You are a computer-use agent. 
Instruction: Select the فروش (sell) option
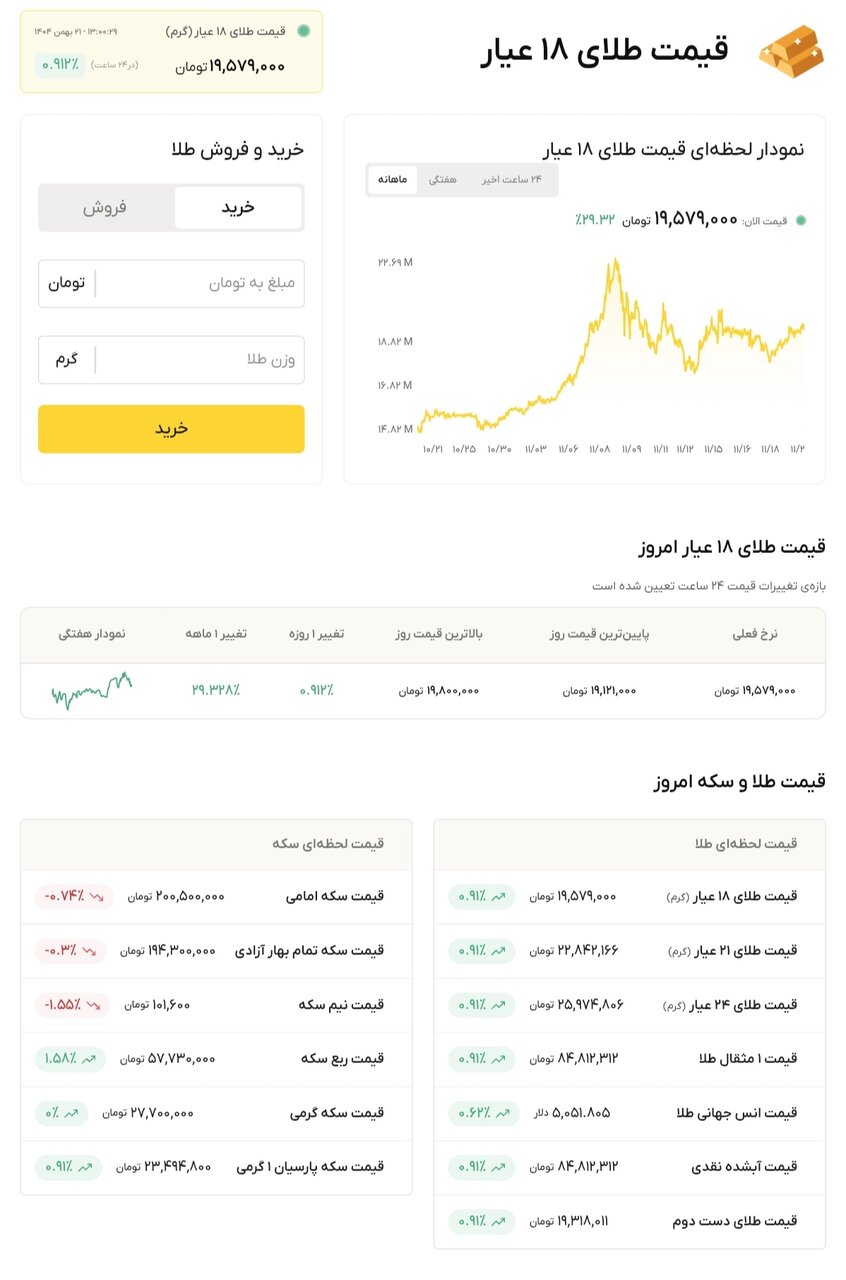click(x=105, y=207)
